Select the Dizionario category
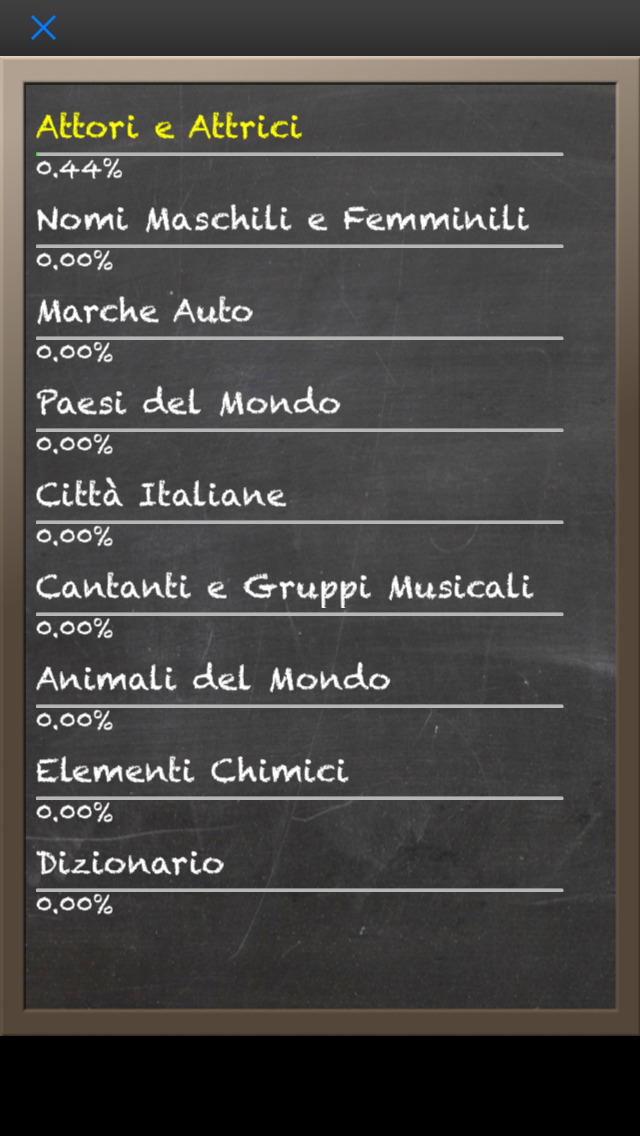This screenshot has width=640, height=1136. coord(299,882)
